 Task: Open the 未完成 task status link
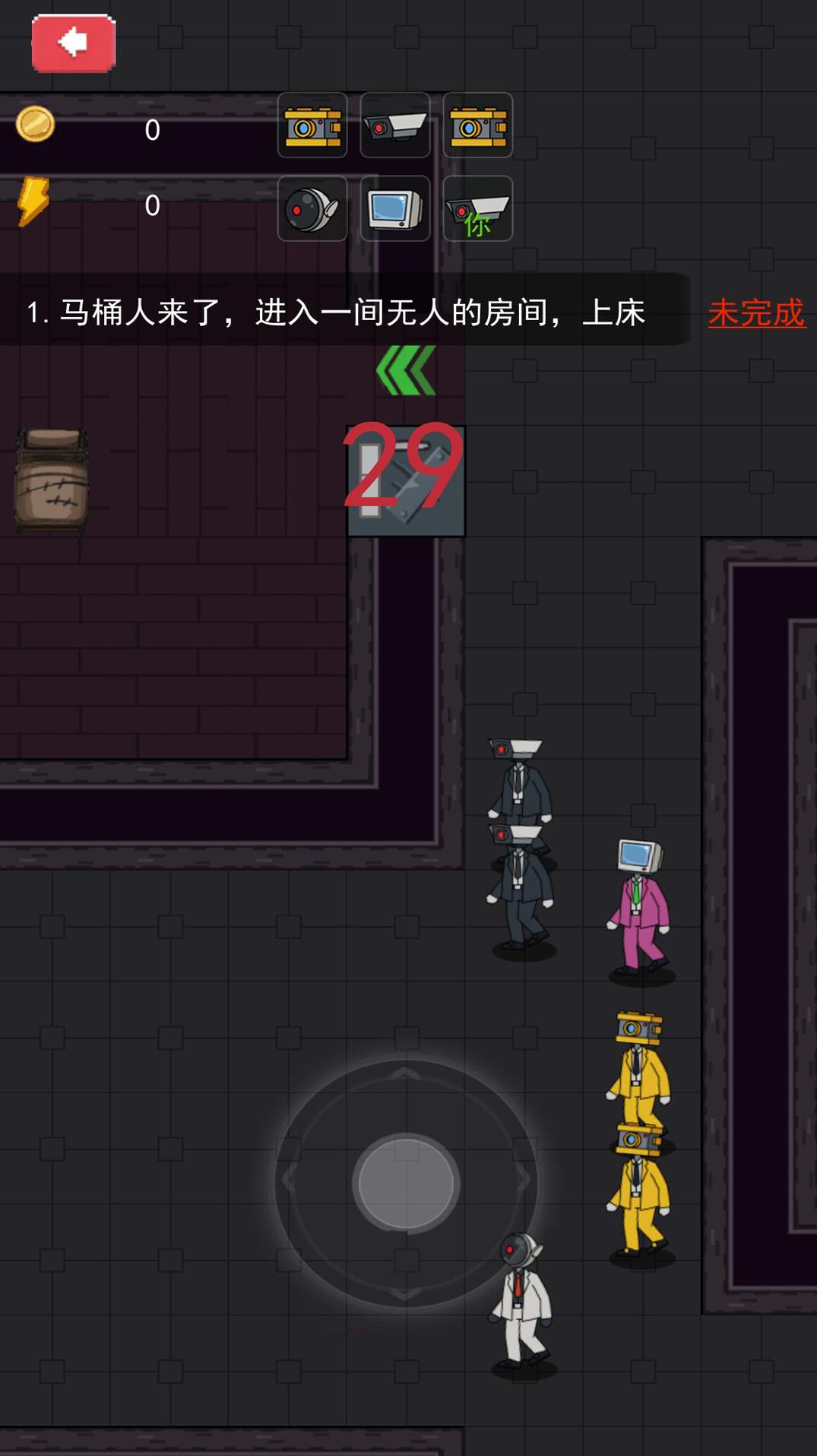[x=756, y=312]
